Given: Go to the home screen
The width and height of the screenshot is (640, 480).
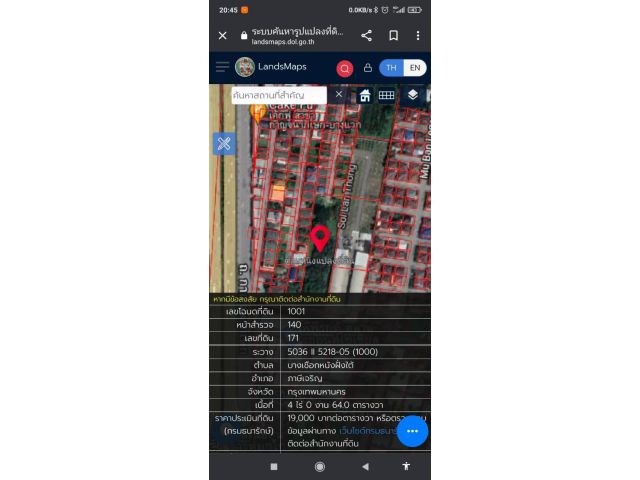Looking at the screenshot, I should click(320, 466).
